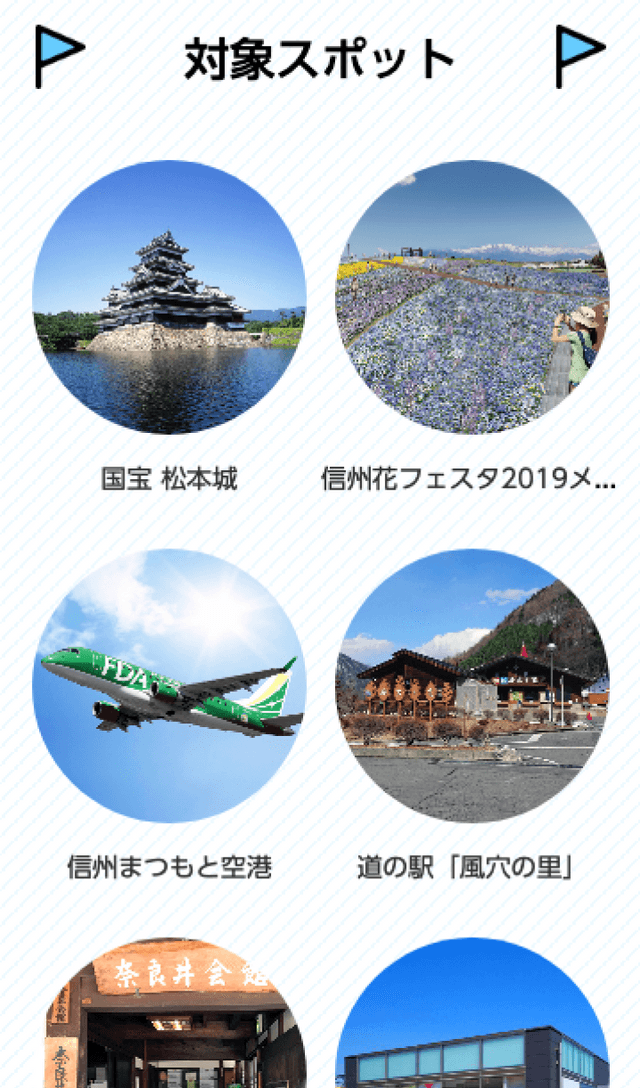Open the 信州花フェスタ2019 spot
640x1088 pixels.
click(x=471, y=298)
